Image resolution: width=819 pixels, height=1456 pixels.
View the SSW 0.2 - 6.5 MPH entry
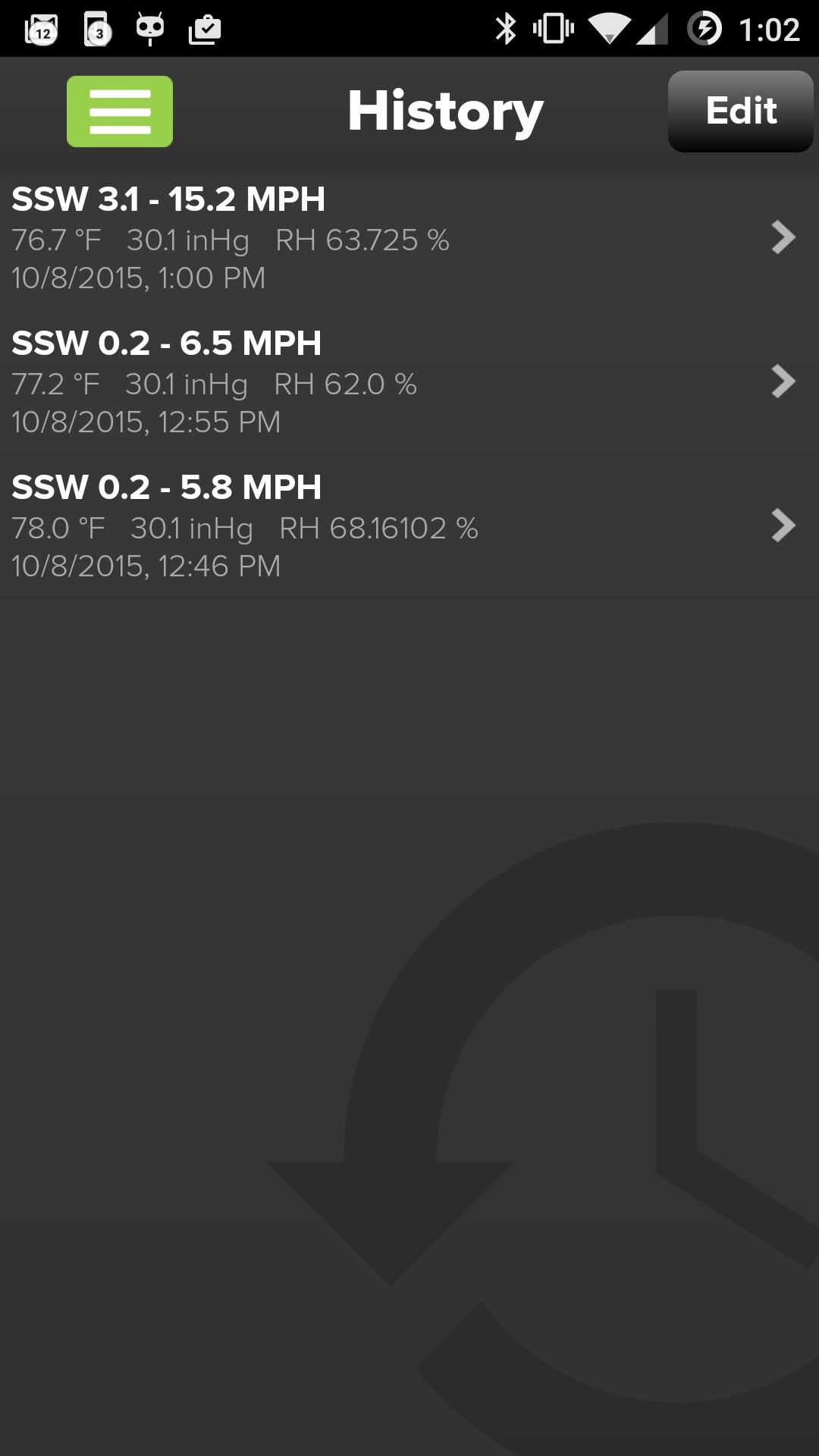point(409,382)
